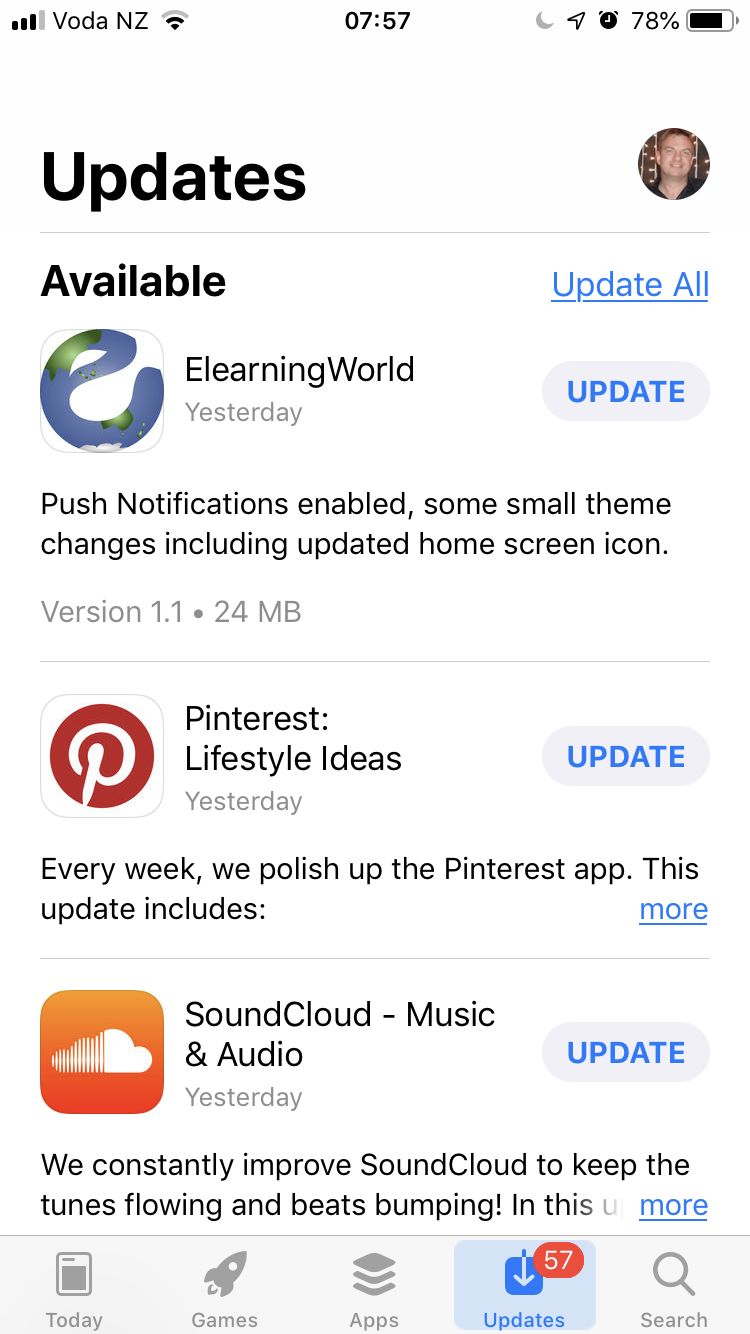Open the account profile picture
This screenshot has height=1334, width=750.
click(674, 164)
